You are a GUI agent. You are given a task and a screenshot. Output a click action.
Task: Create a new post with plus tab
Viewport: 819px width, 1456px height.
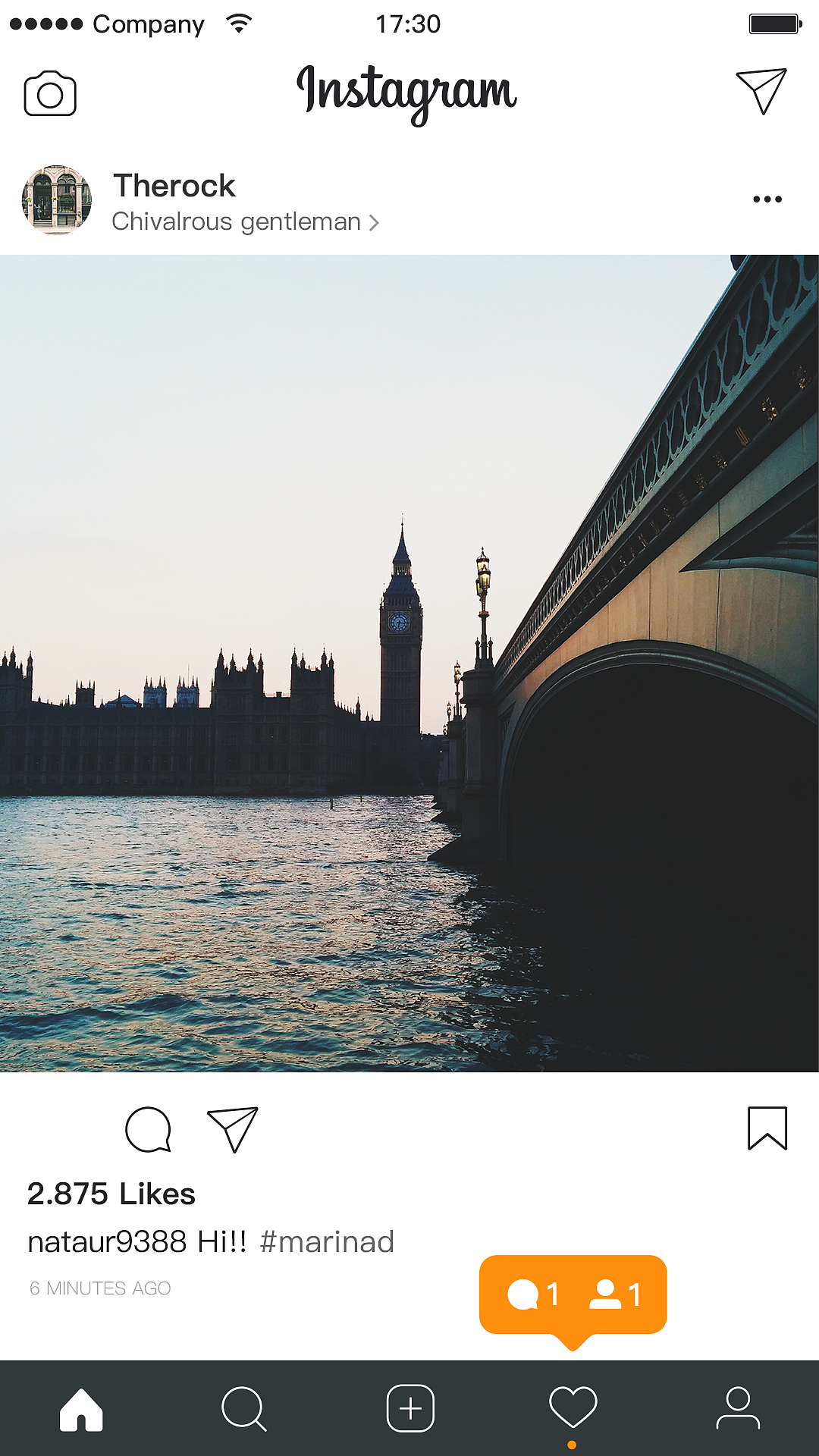[x=410, y=1408]
